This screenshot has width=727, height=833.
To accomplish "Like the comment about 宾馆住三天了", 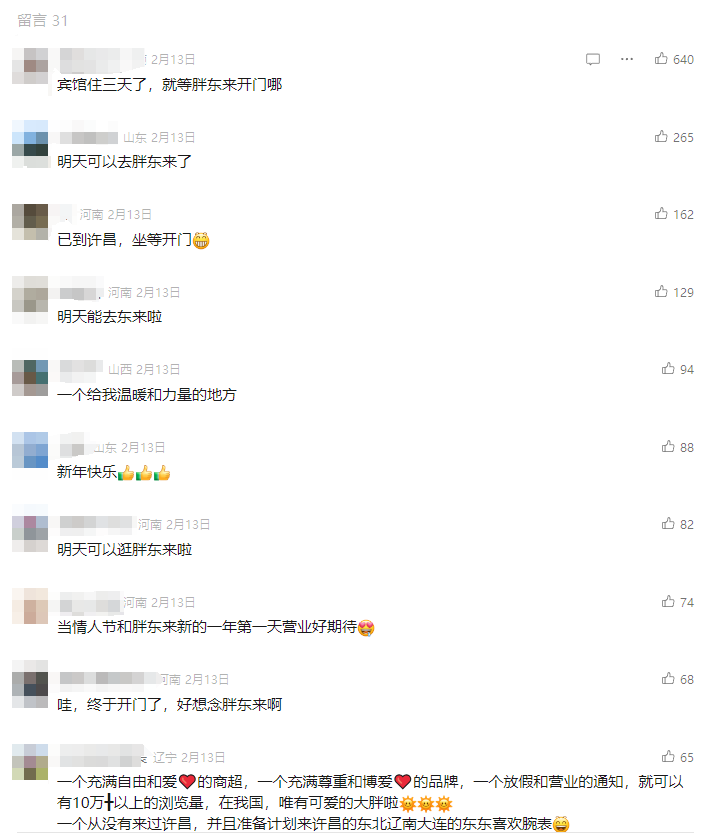I will pyautogui.click(x=661, y=59).
